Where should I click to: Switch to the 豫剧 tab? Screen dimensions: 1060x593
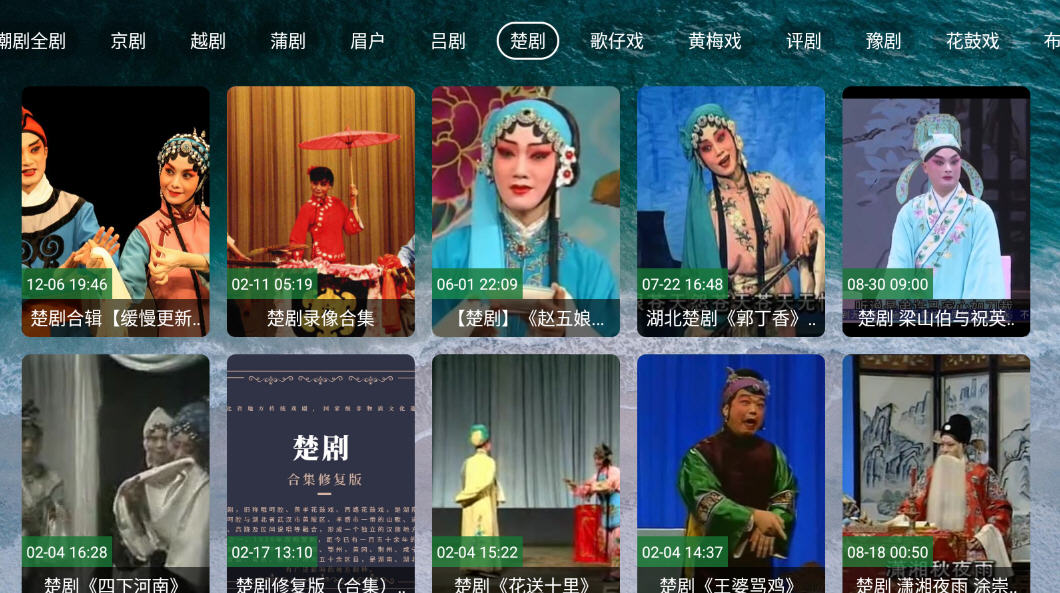click(x=884, y=41)
